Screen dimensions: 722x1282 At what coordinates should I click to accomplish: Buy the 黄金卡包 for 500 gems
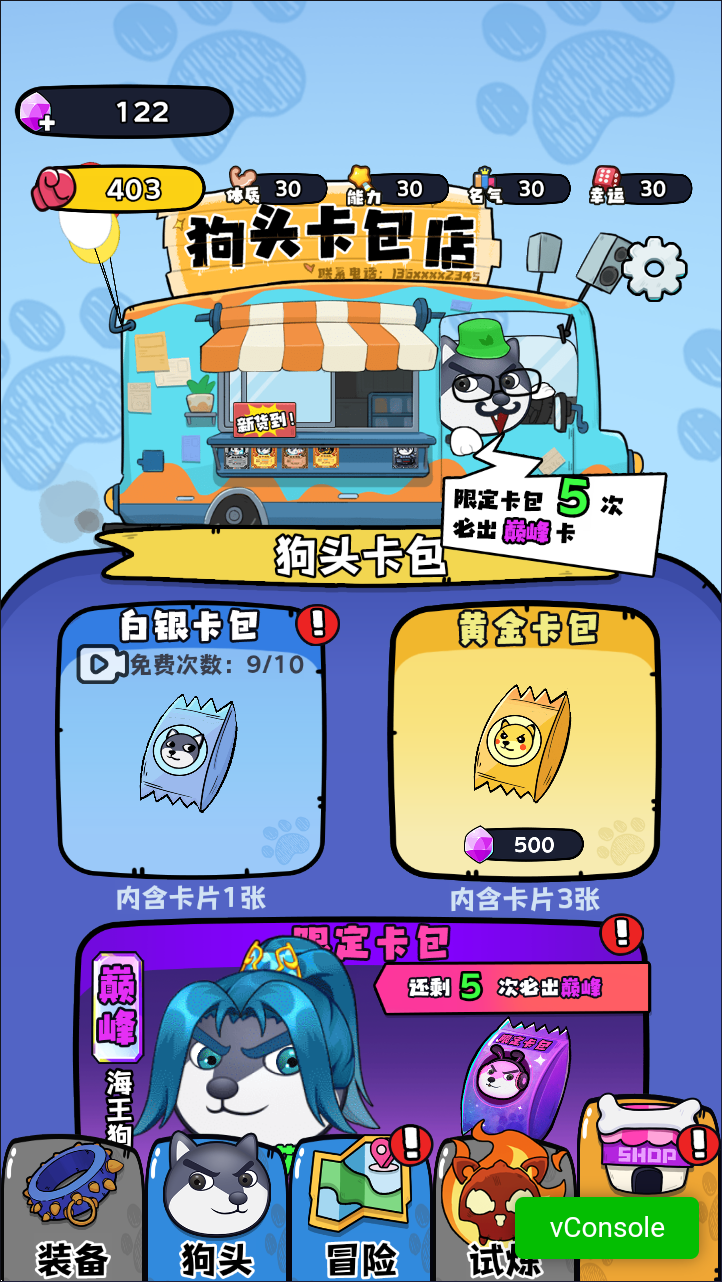tap(524, 845)
